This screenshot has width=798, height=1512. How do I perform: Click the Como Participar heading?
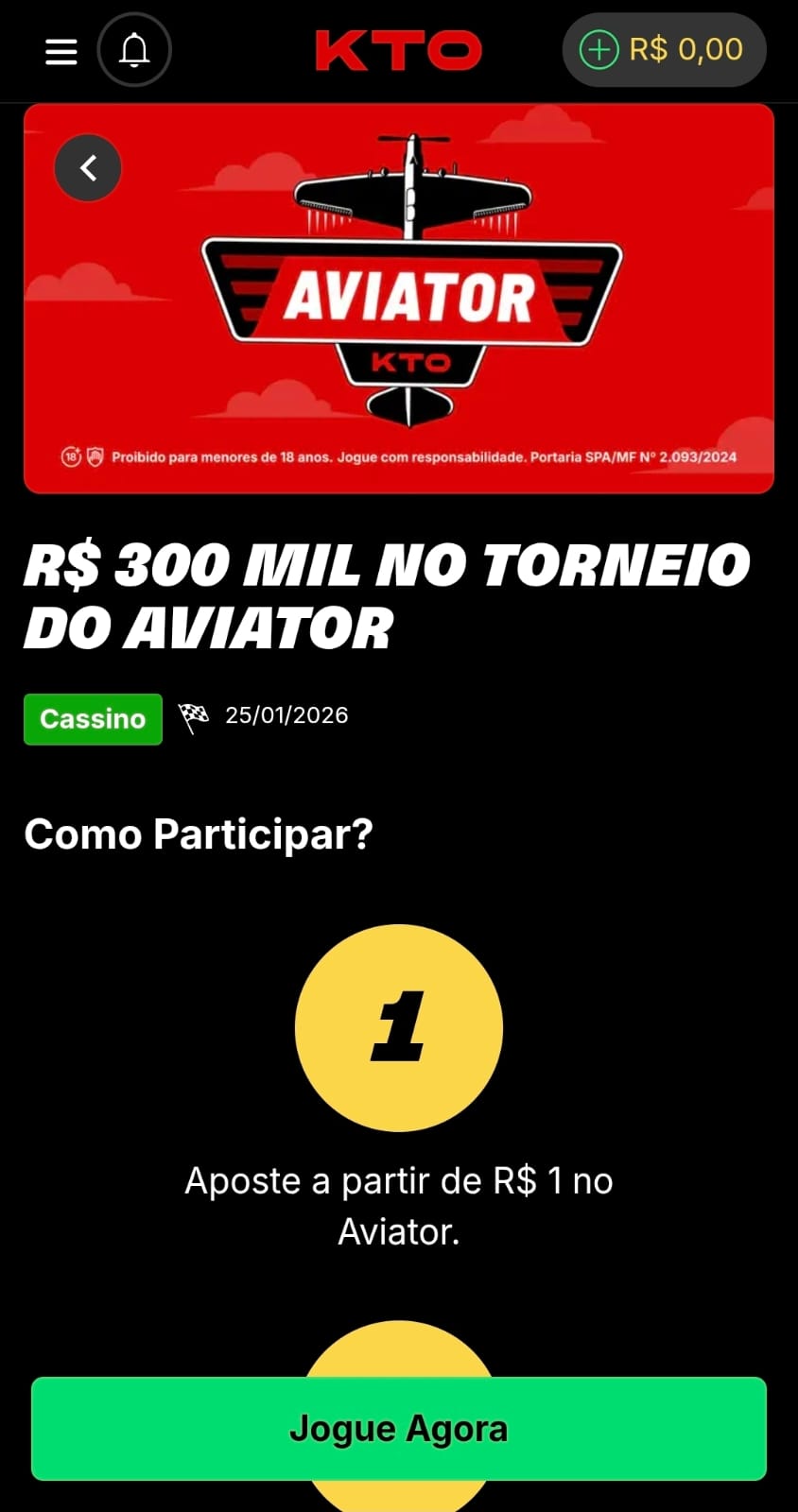[199, 834]
